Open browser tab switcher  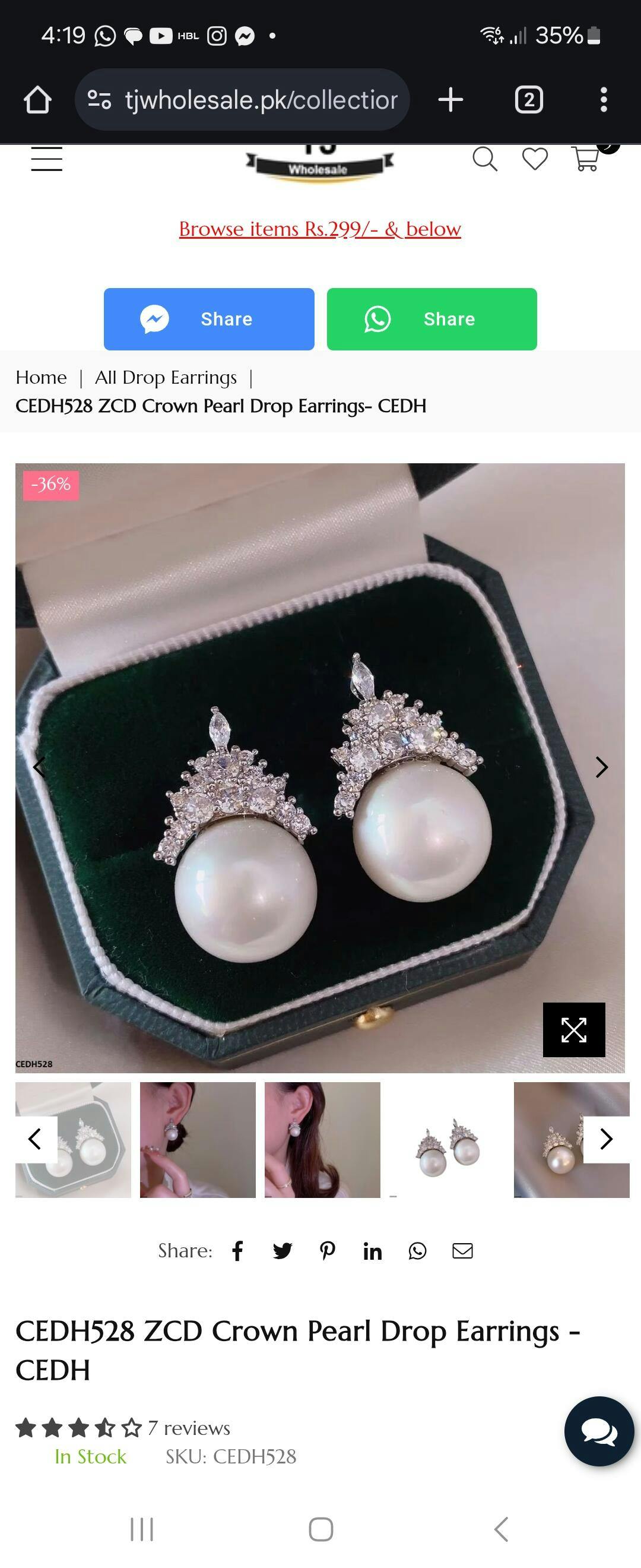point(528,100)
